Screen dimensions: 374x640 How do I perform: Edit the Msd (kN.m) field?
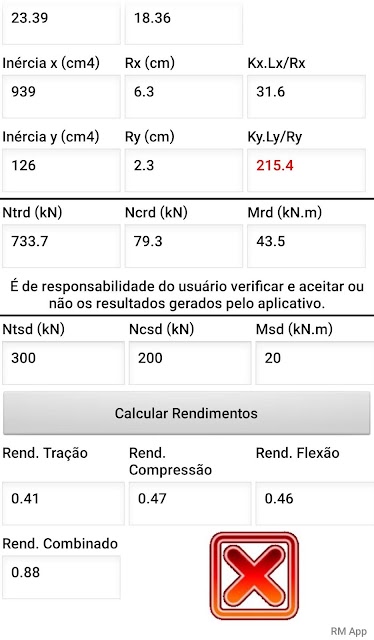point(315,363)
